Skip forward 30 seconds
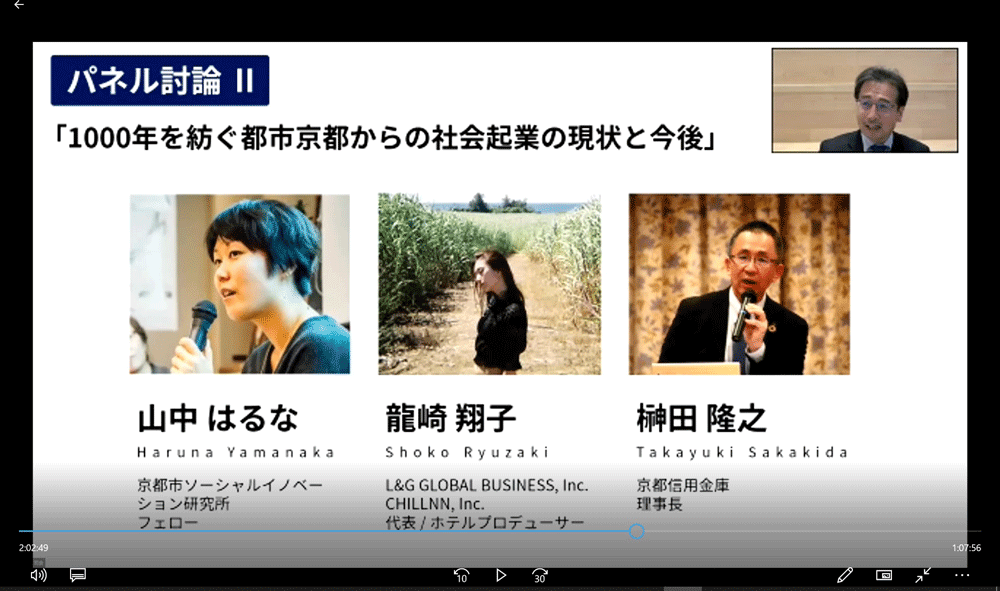This screenshot has height=591, width=1000. pyautogui.click(x=540, y=575)
